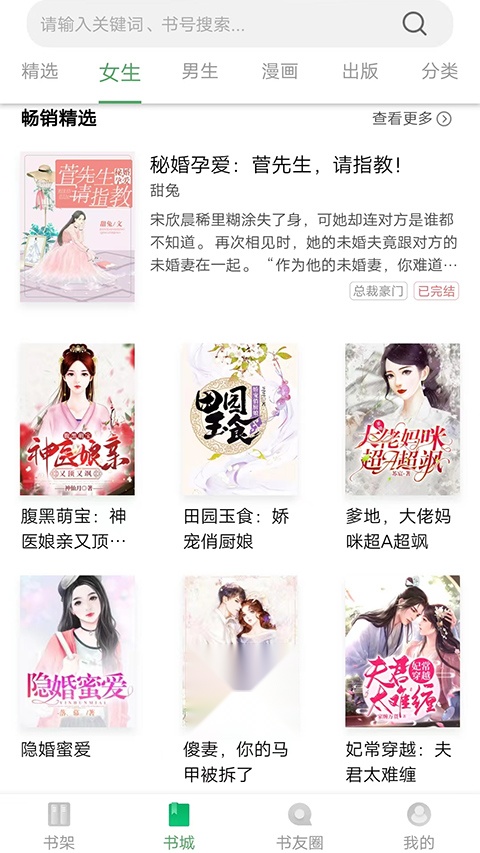Switch to the 我的 profile tab
Image resolution: width=480 pixels, height=853 pixels.
tap(419, 825)
